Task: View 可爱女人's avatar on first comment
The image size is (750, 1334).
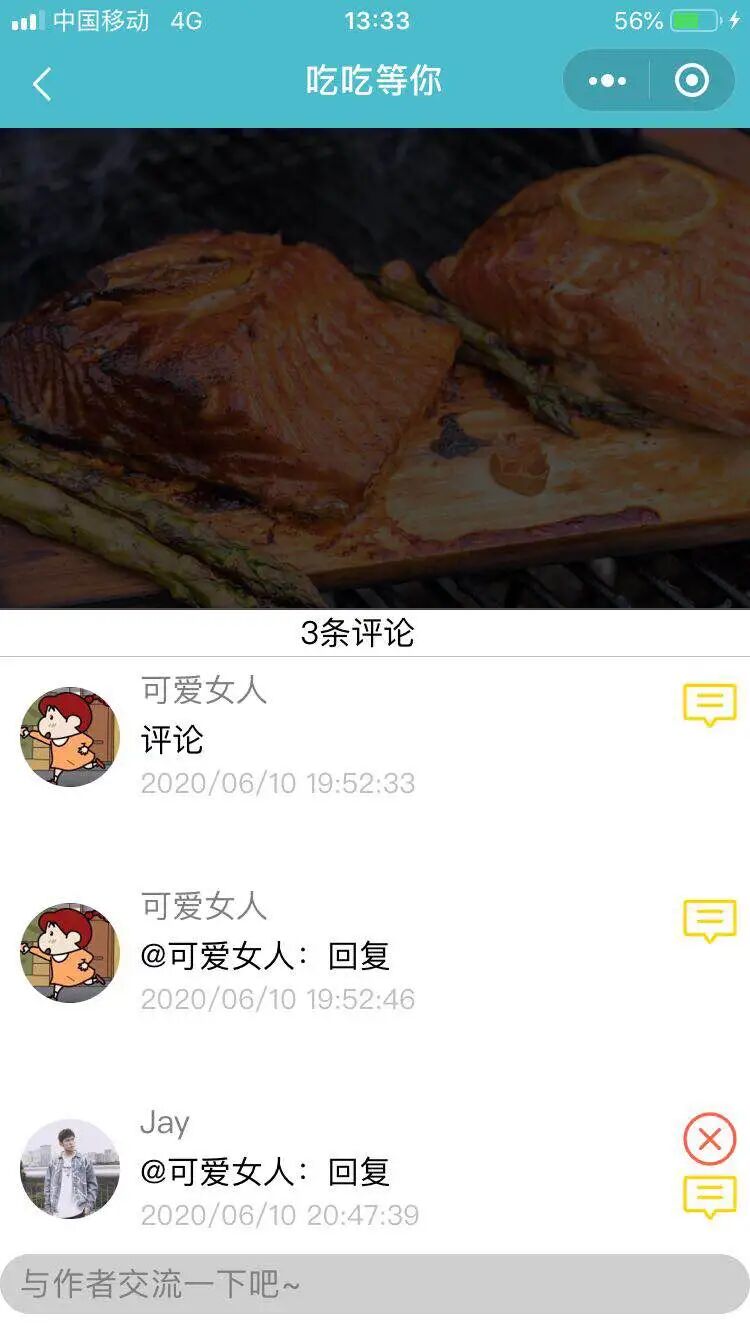Action: 70,736
